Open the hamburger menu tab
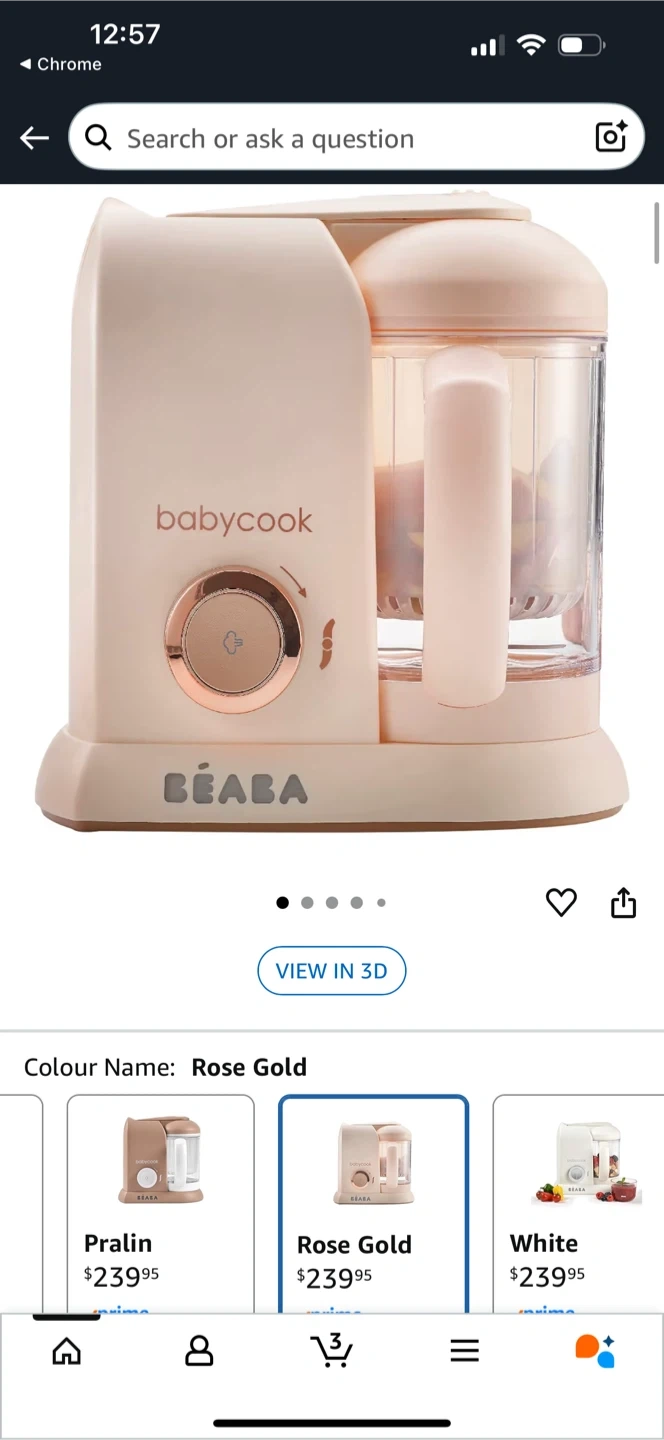This screenshot has width=664, height=1440. pyautogui.click(x=464, y=1352)
